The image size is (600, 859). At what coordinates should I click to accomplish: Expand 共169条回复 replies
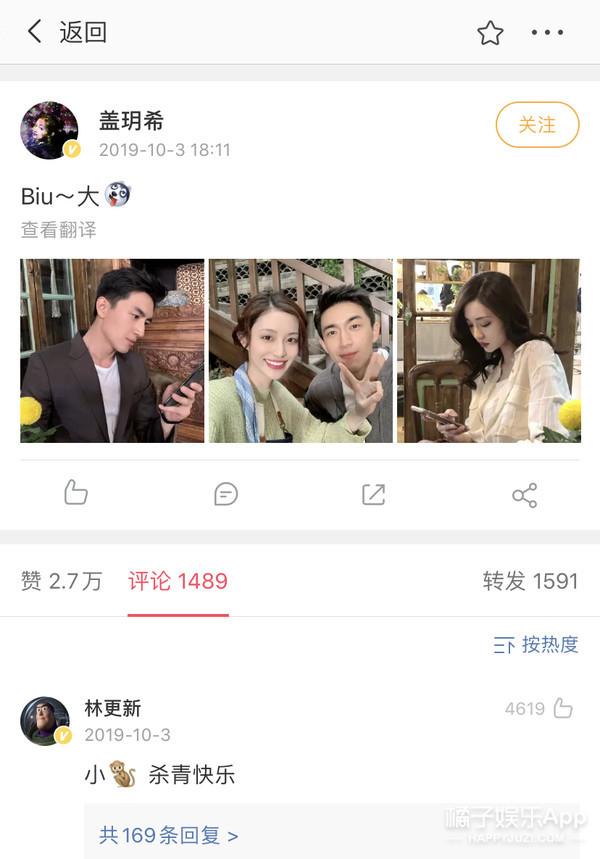click(x=168, y=835)
